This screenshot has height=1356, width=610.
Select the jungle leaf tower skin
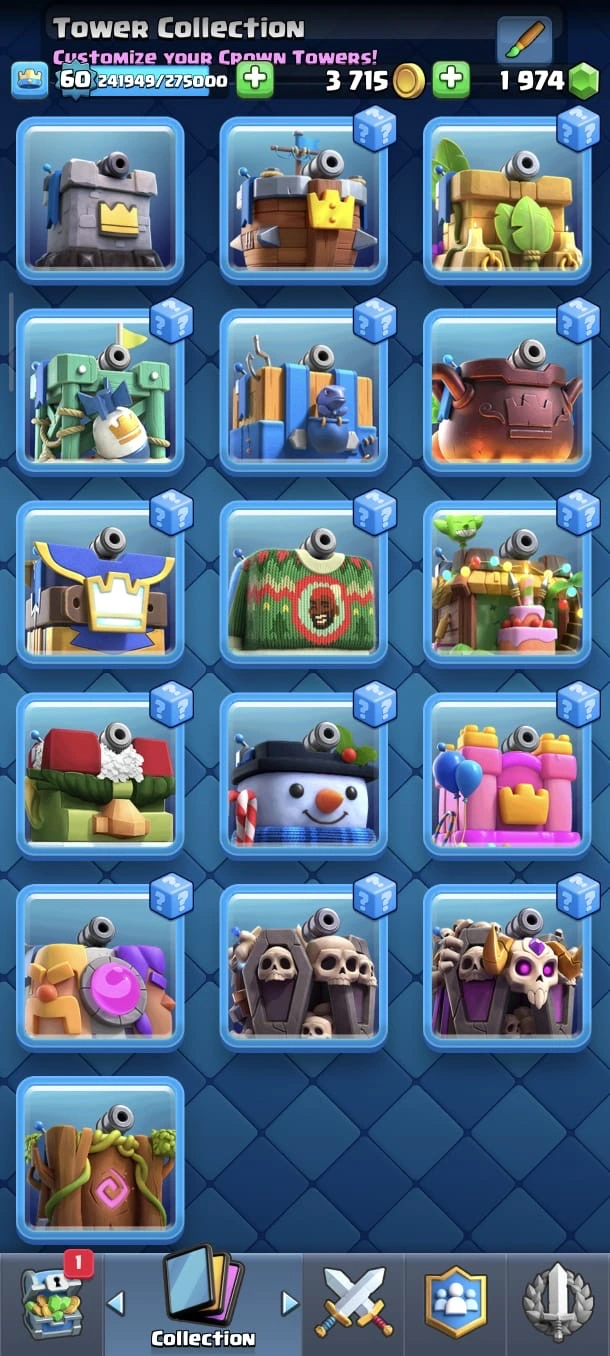pyautogui.click(x=507, y=201)
